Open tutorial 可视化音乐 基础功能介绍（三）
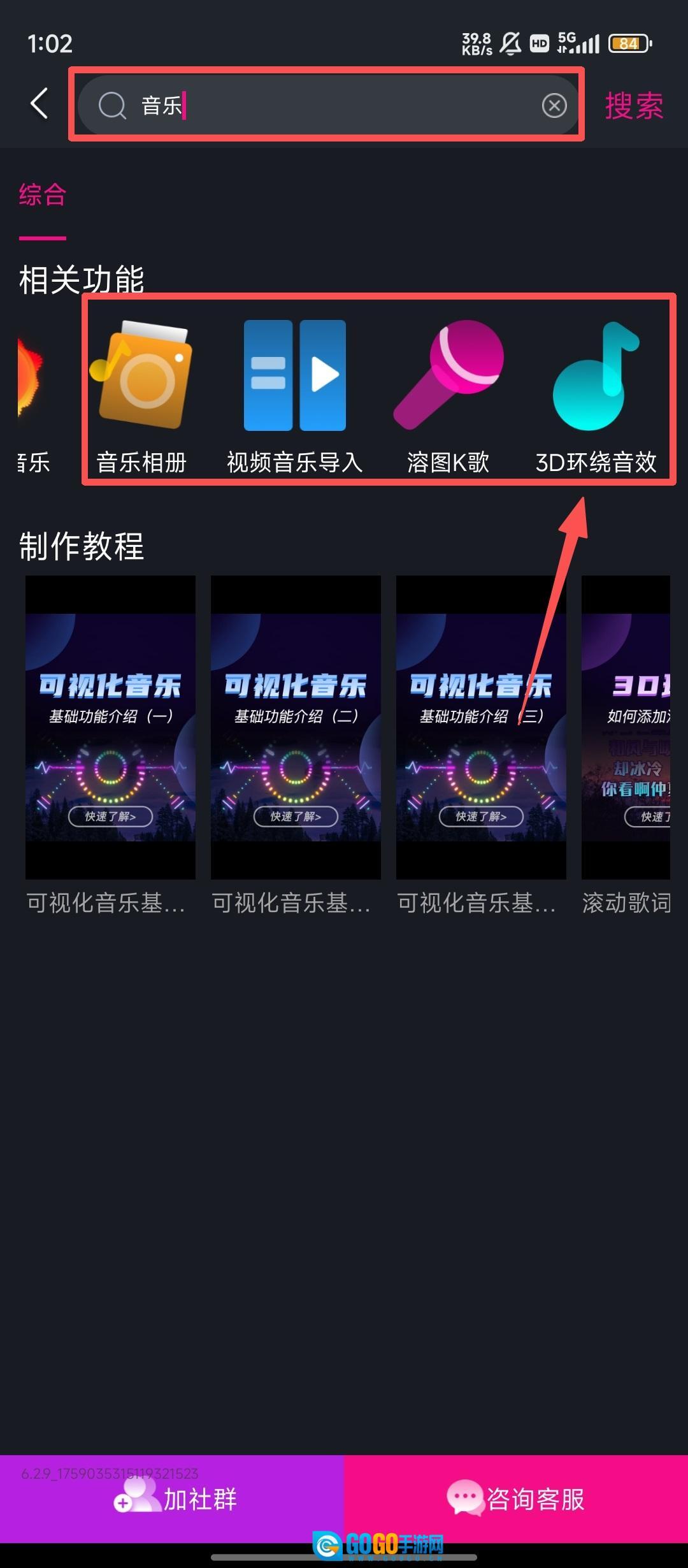Image resolution: width=688 pixels, height=1568 pixels. click(481, 727)
